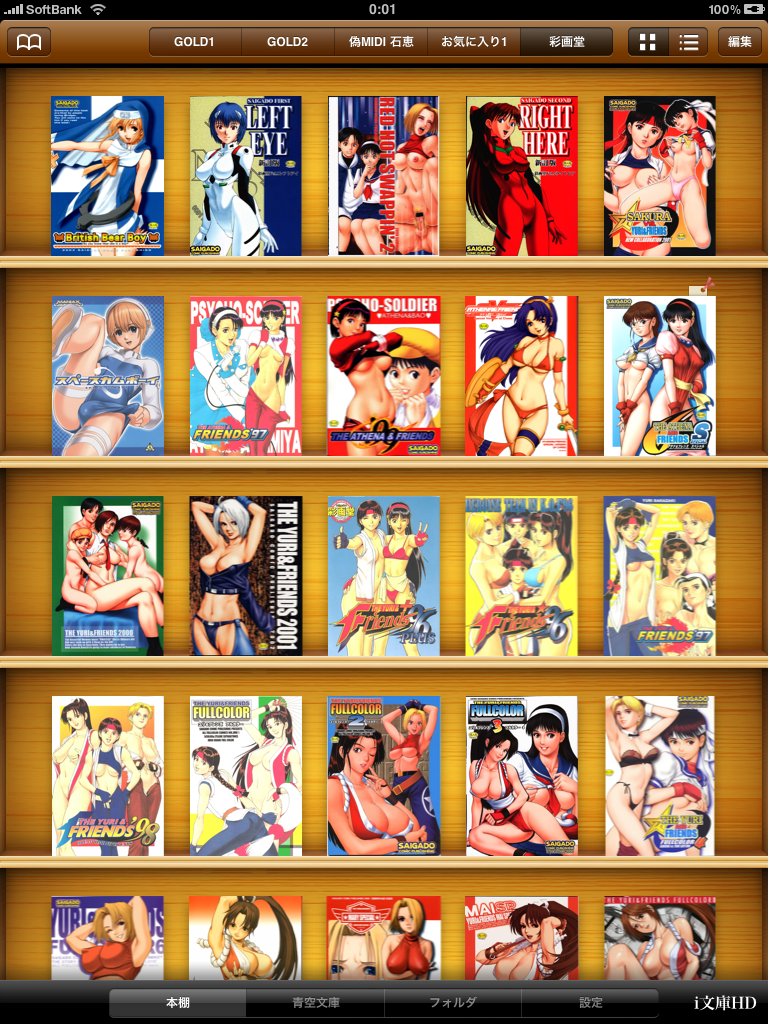
Task: Switch to the GOLD1 shelf tab
Action: click(x=195, y=42)
